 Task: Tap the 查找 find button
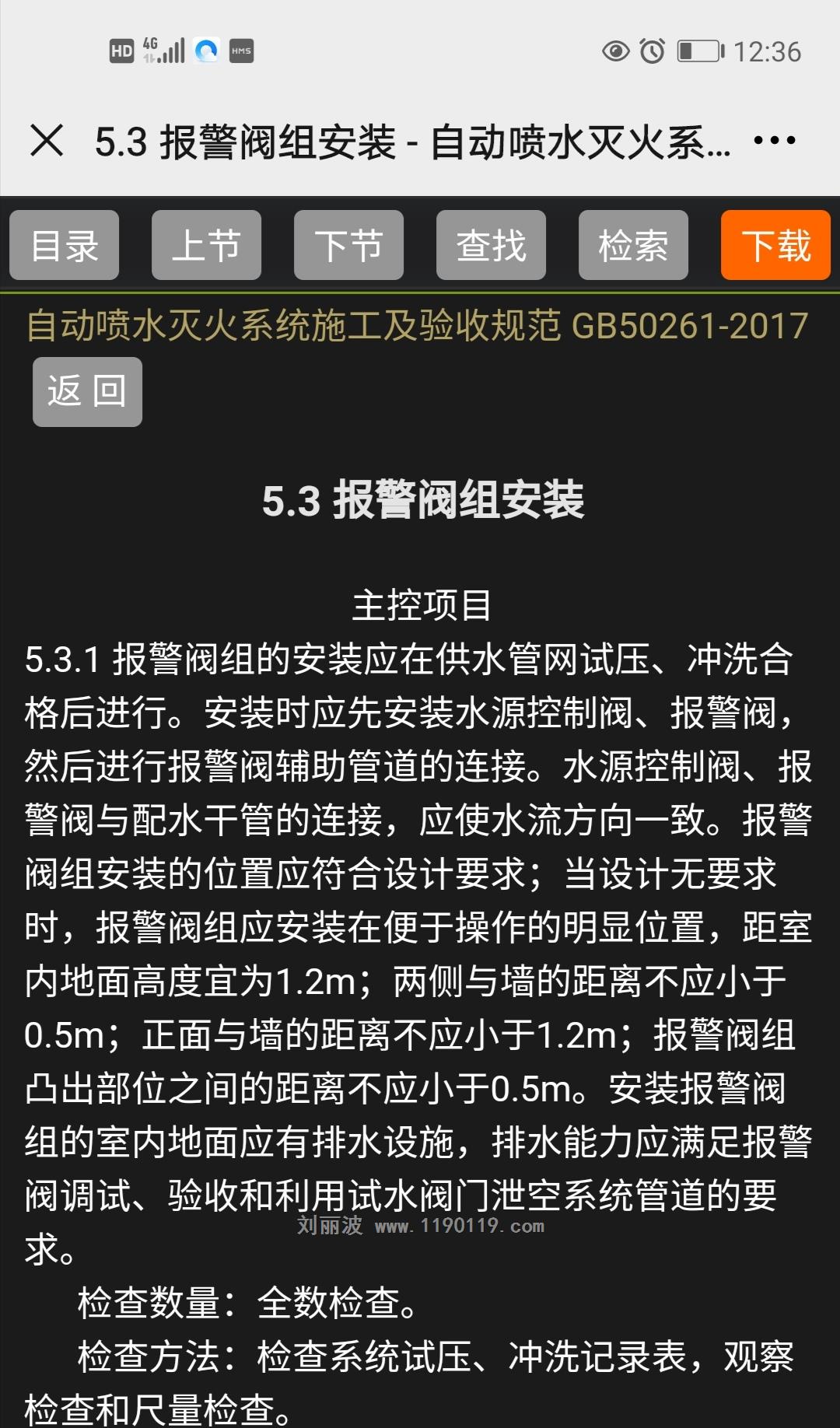coord(491,245)
